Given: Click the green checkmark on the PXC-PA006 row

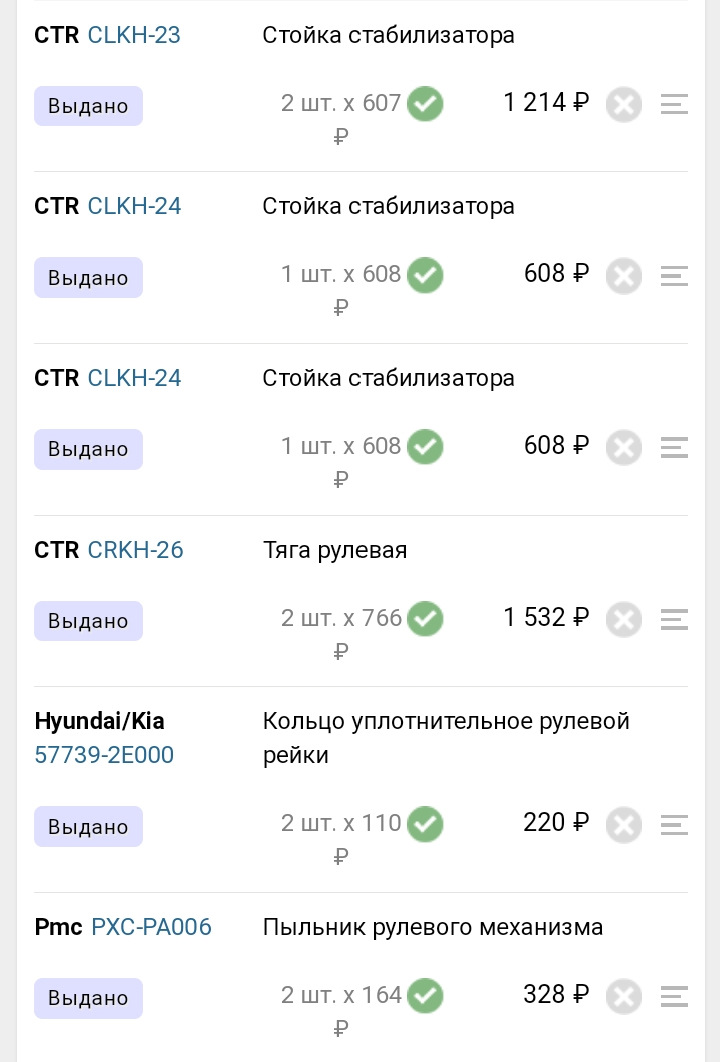Looking at the screenshot, I should (x=424, y=995).
